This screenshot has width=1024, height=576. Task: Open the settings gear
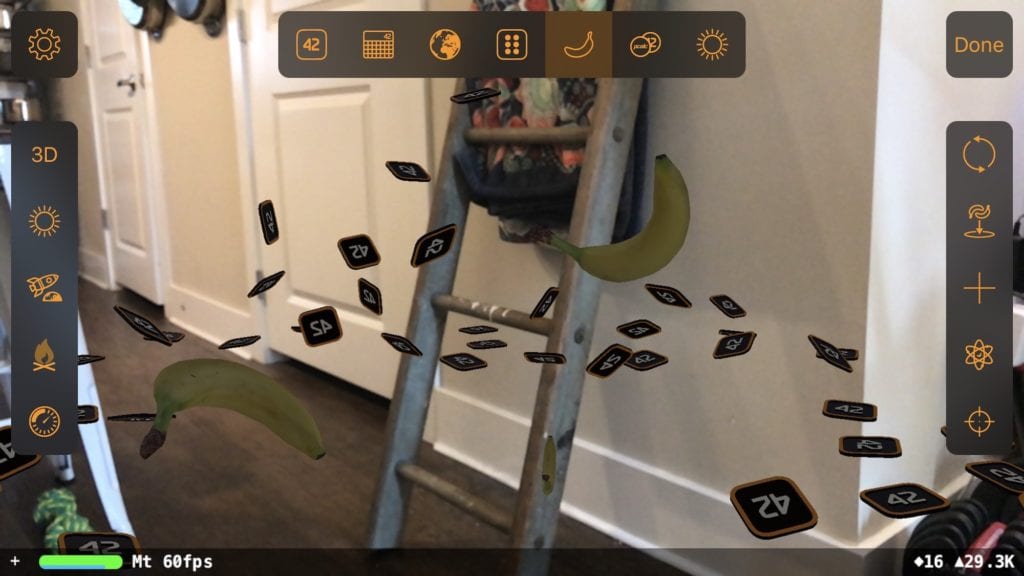[44, 44]
